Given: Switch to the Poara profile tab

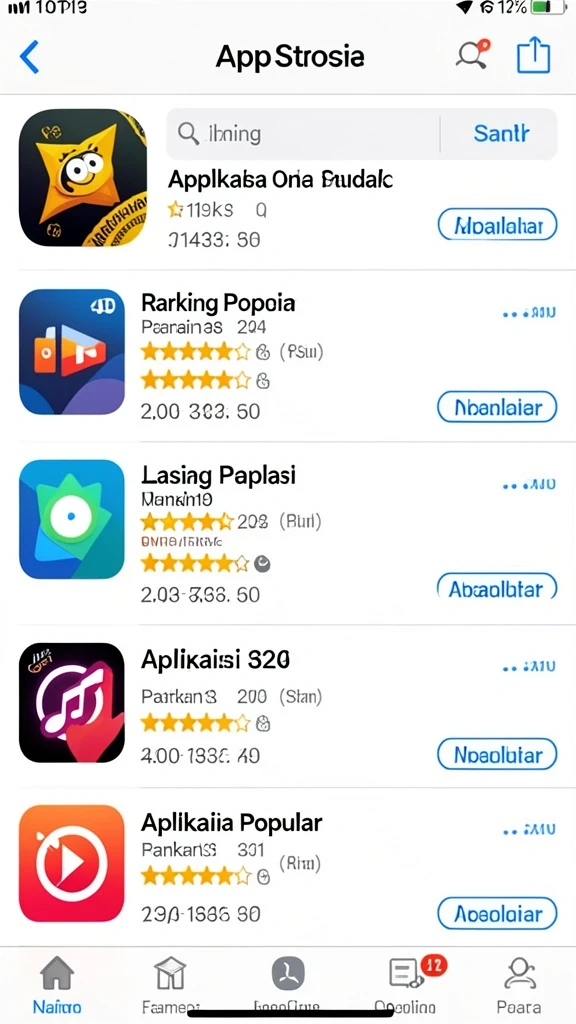Looking at the screenshot, I should click(519, 984).
